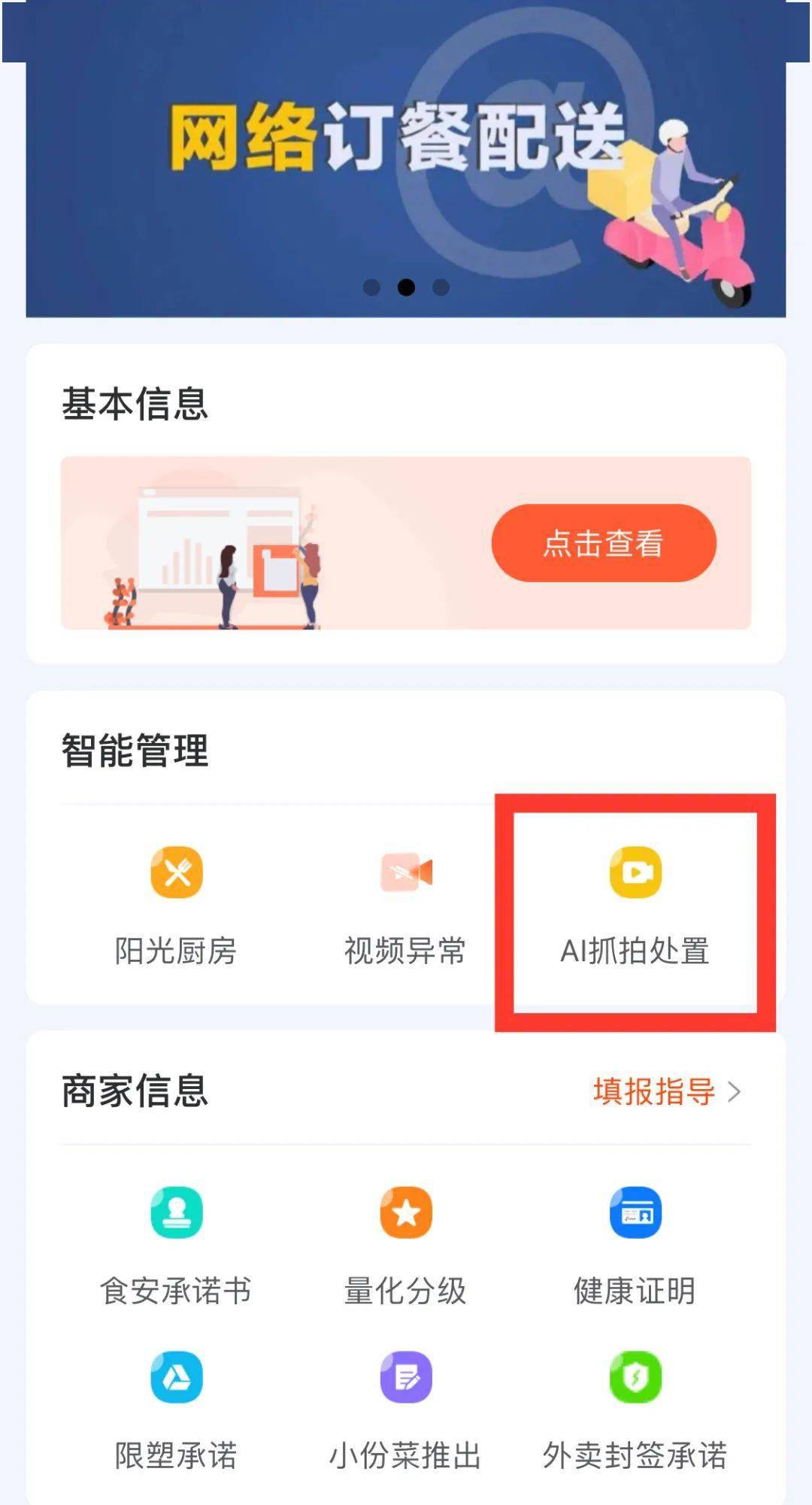812x1505 pixels.
Task: Tap the 点击查看 button
Action: 603,543
